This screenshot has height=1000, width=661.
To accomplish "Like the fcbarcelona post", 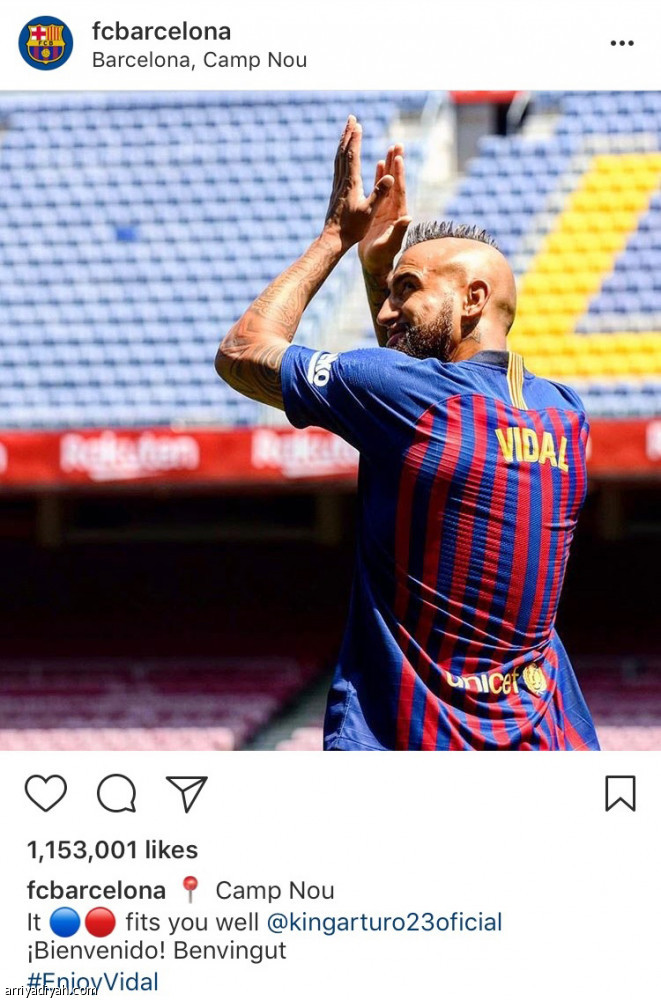I will (46, 793).
